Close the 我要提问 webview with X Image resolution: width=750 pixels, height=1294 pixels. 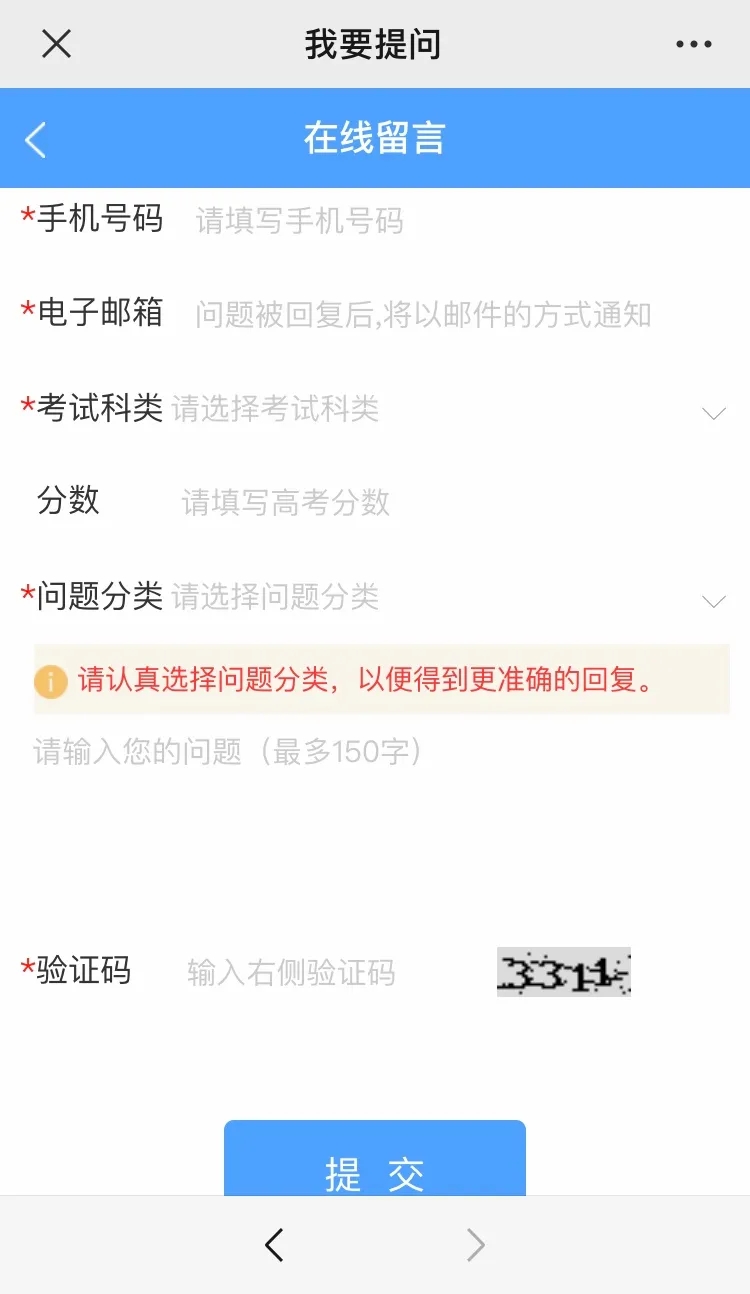(56, 44)
